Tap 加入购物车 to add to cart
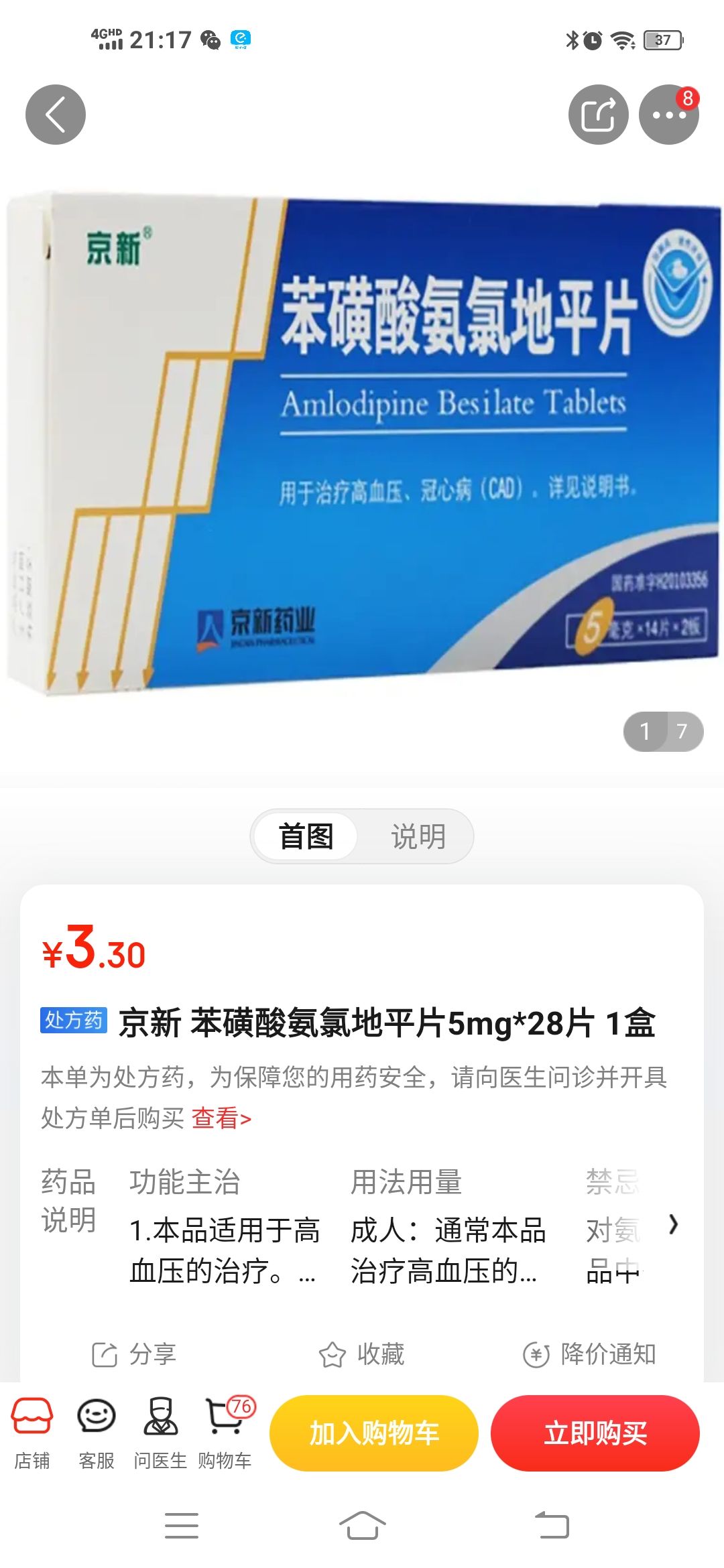This screenshot has width=724, height=1568. point(374,1433)
